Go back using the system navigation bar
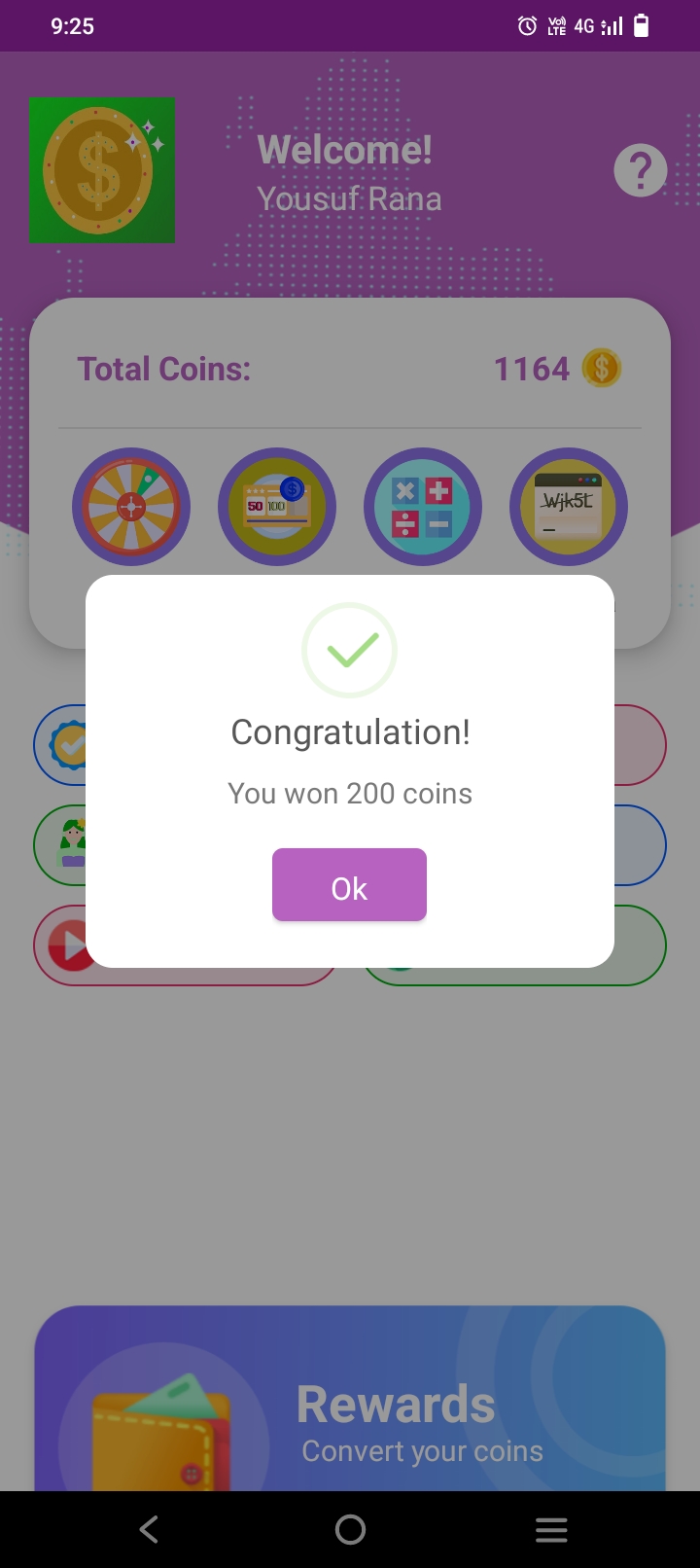Viewport: 700px width, 1568px height. point(149,1529)
